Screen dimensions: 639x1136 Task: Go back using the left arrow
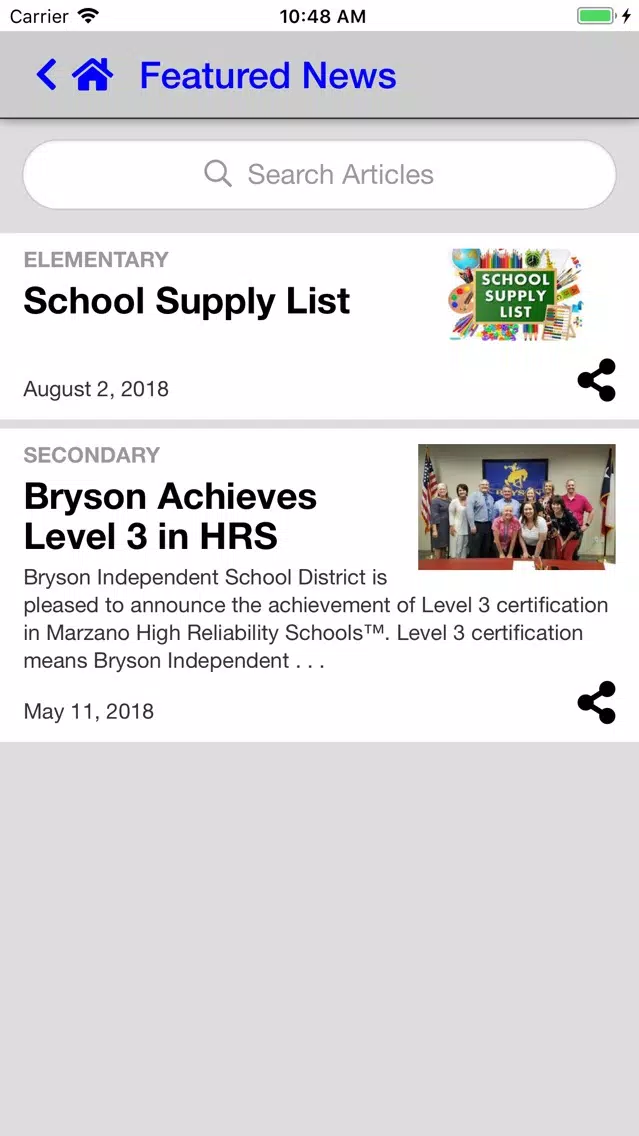(x=46, y=75)
